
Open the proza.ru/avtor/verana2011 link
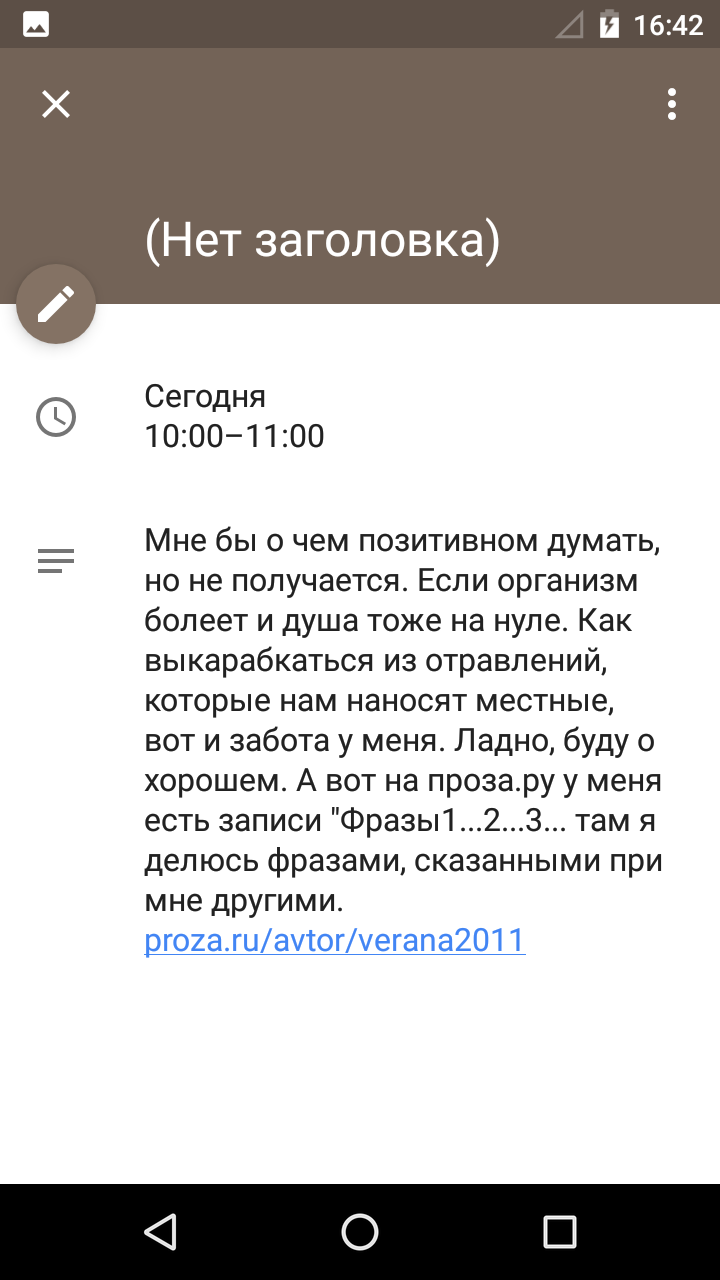[335, 941]
